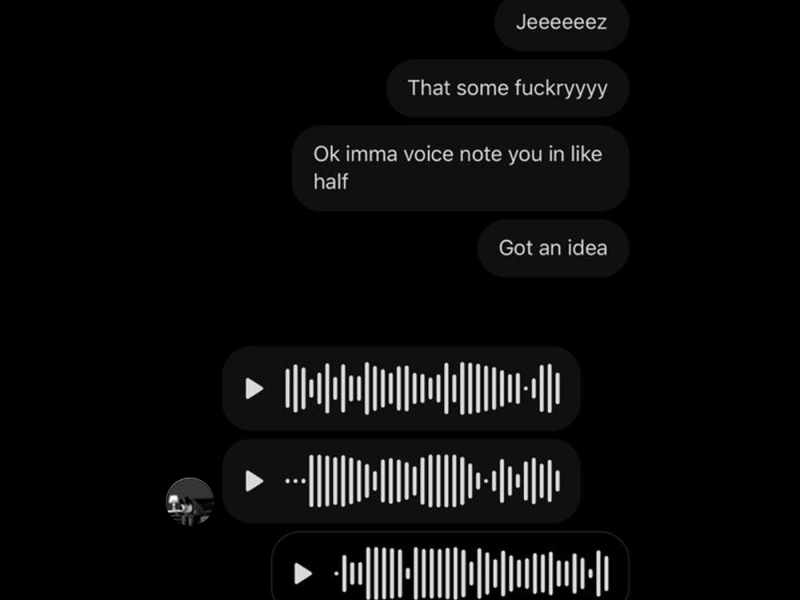Play the outlined sent voice note

tap(303, 573)
